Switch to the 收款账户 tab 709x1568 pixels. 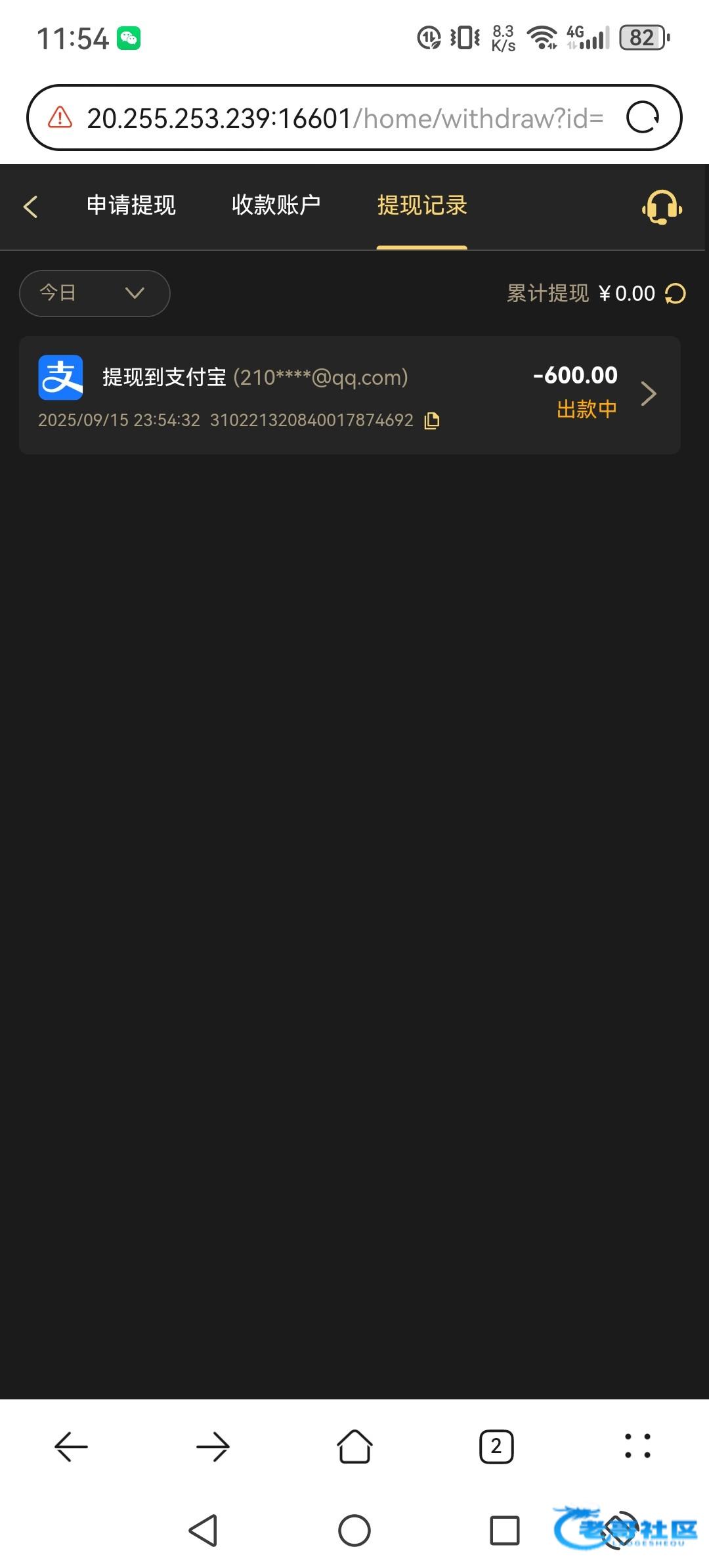276,206
